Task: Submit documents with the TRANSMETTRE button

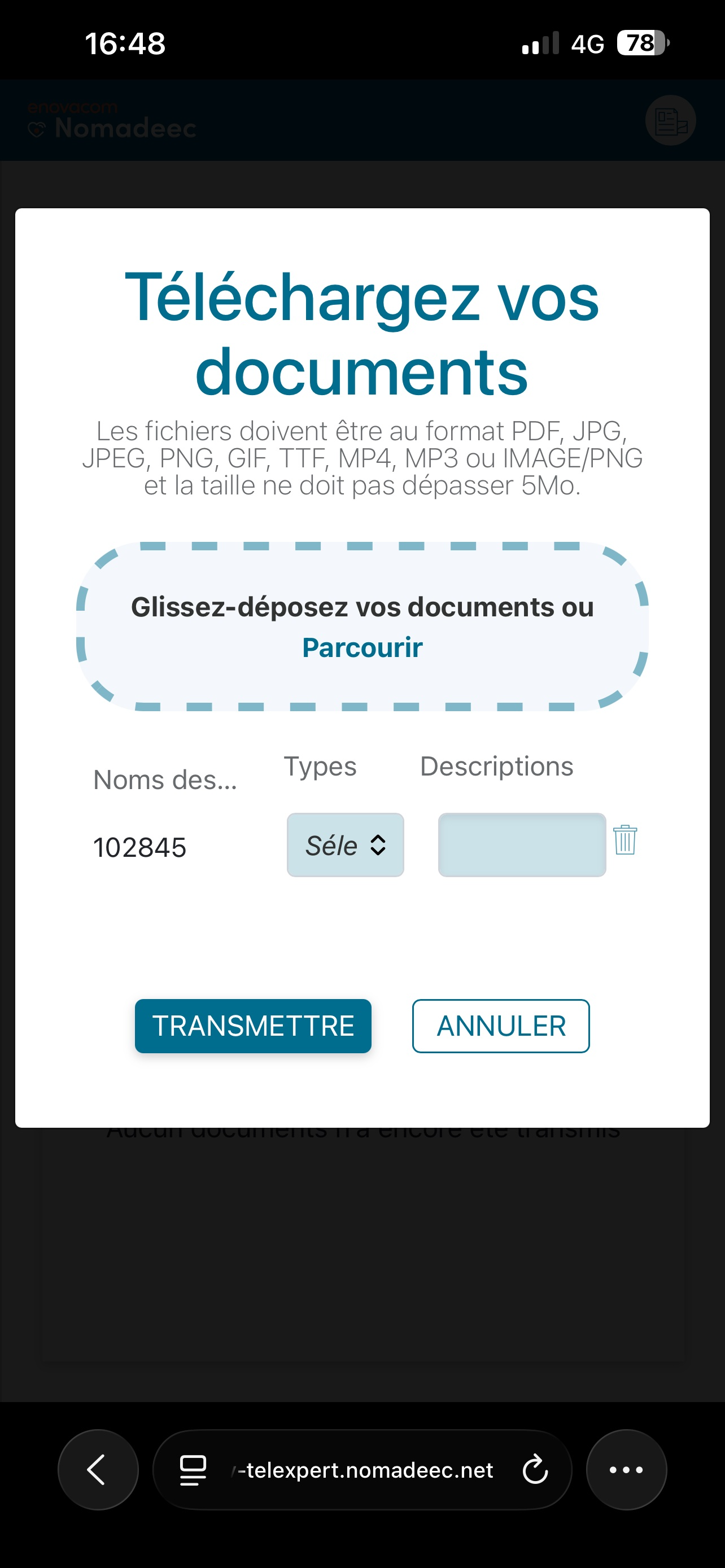Action: coord(253,1026)
